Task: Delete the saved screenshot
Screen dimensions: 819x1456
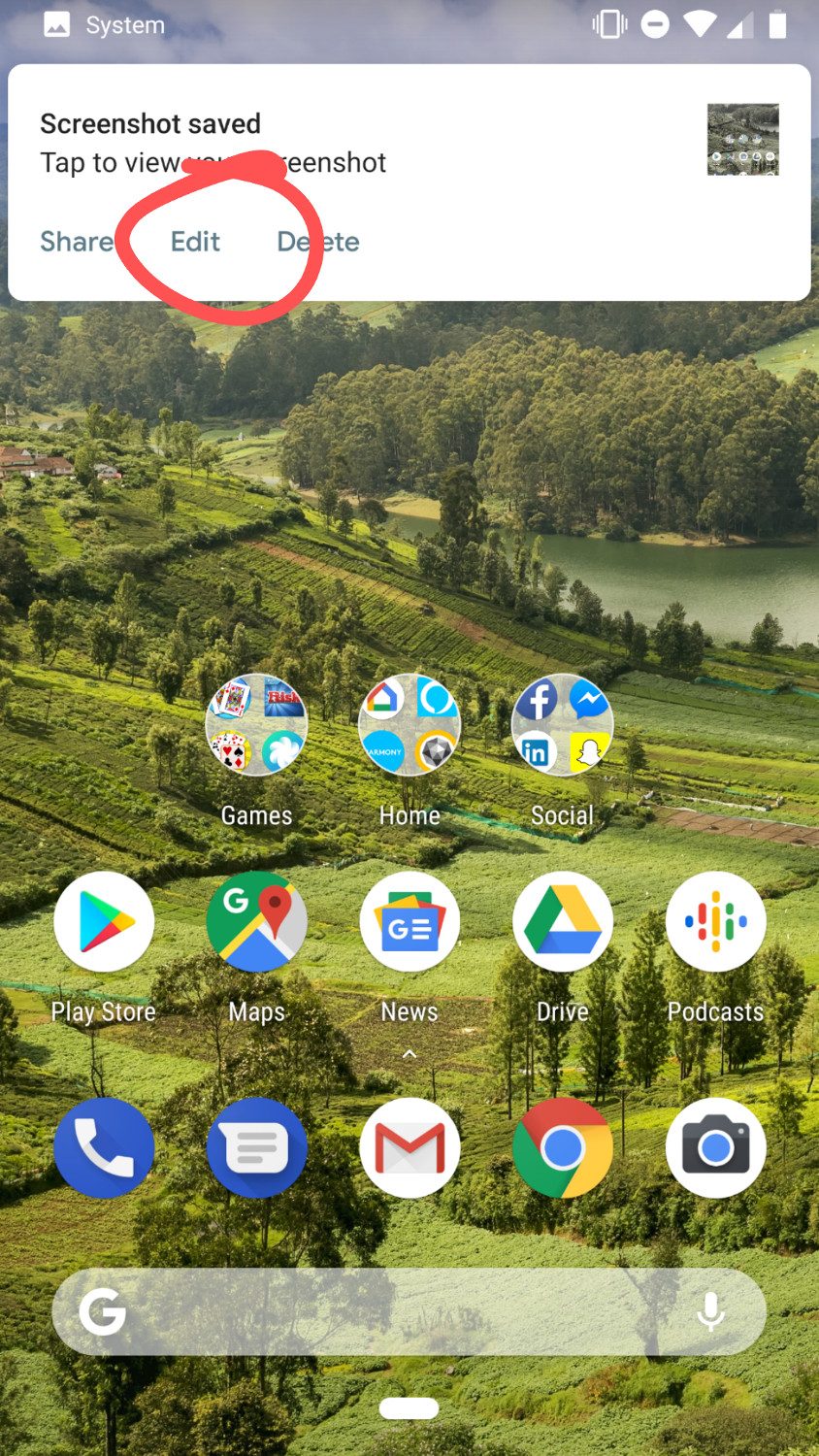Action: pyautogui.click(x=318, y=242)
